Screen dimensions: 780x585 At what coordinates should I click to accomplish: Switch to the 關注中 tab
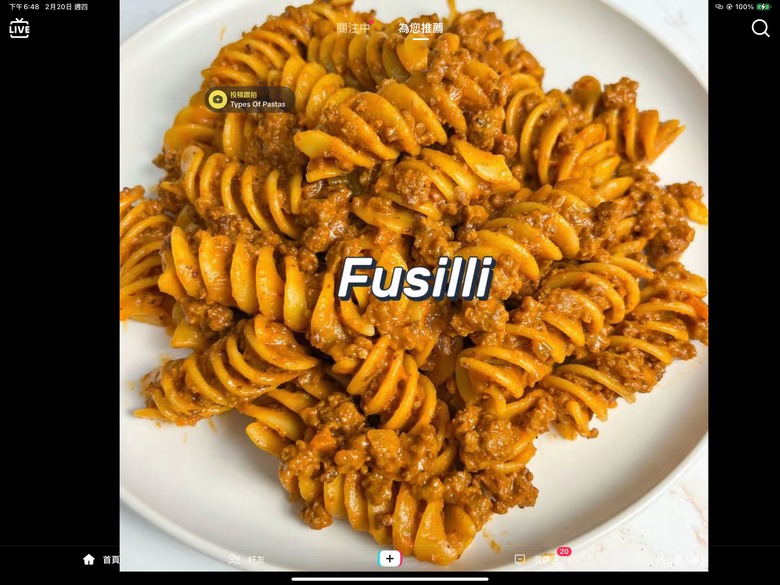tap(353, 28)
